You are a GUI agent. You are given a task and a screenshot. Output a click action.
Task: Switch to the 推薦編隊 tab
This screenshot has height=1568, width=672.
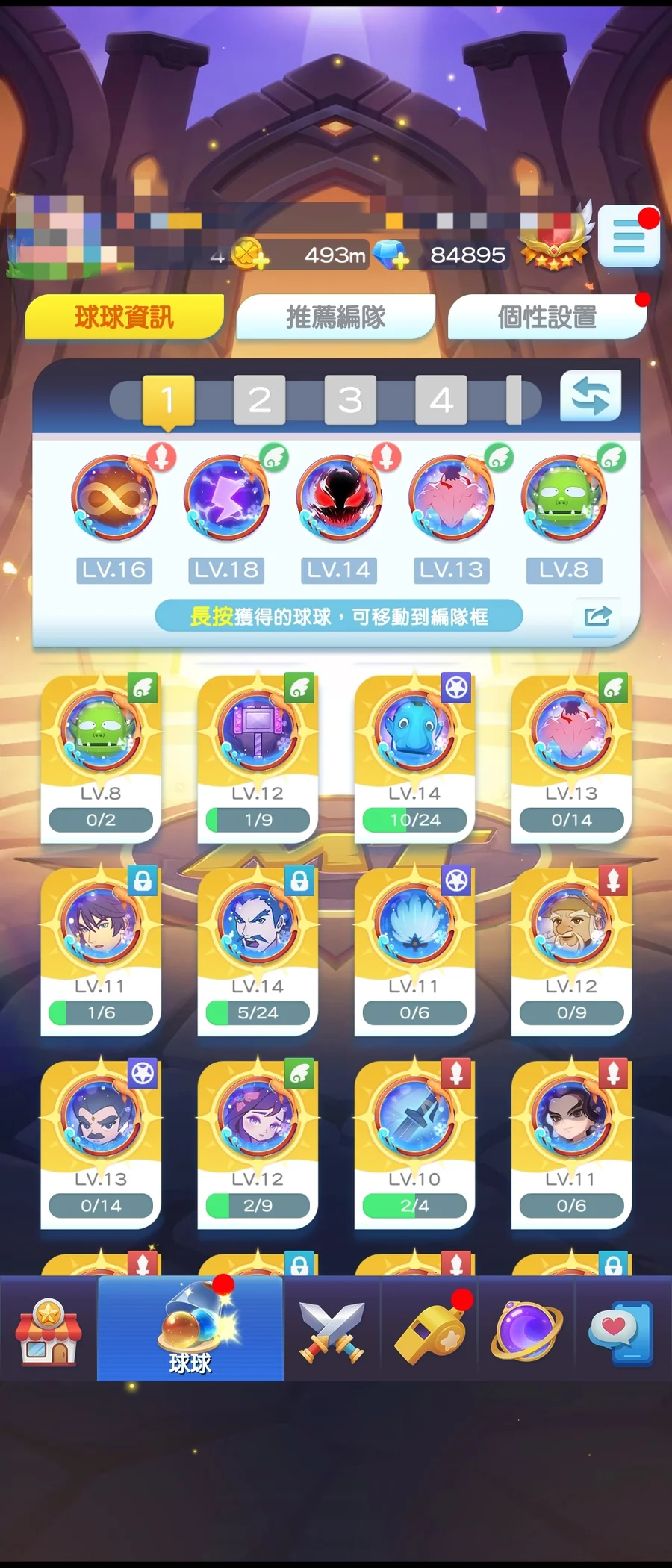click(x=335, y=317)
